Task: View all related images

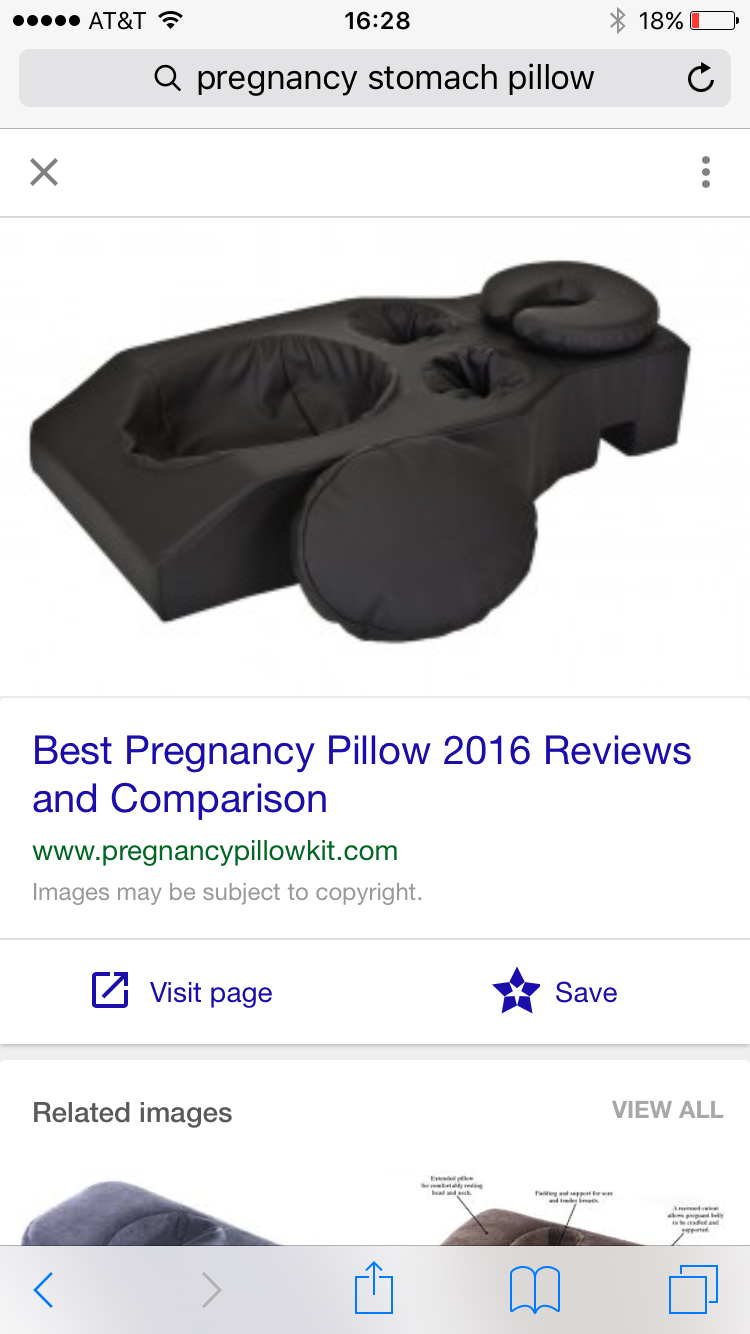Action: coord(667,1110)
